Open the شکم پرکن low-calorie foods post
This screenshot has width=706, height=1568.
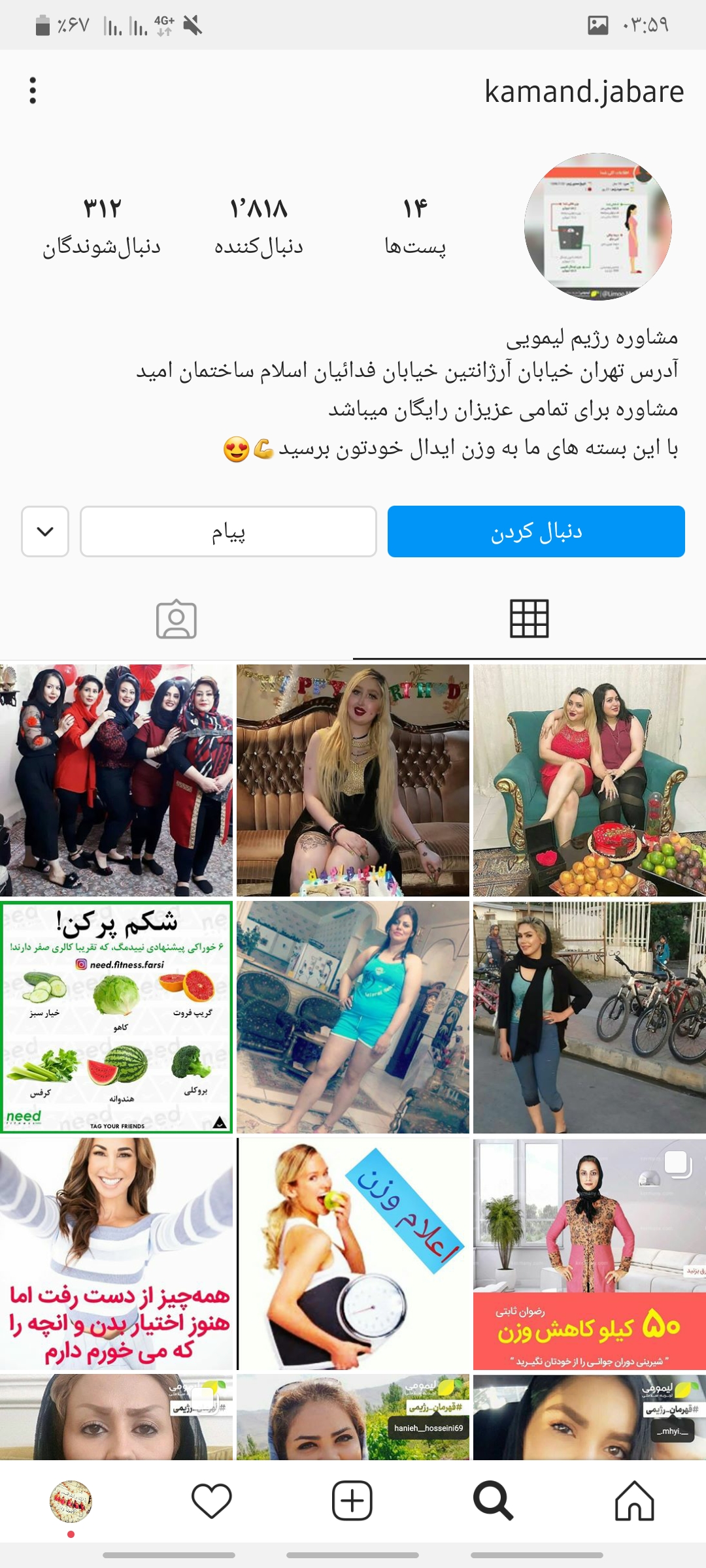pos(116,1017)
